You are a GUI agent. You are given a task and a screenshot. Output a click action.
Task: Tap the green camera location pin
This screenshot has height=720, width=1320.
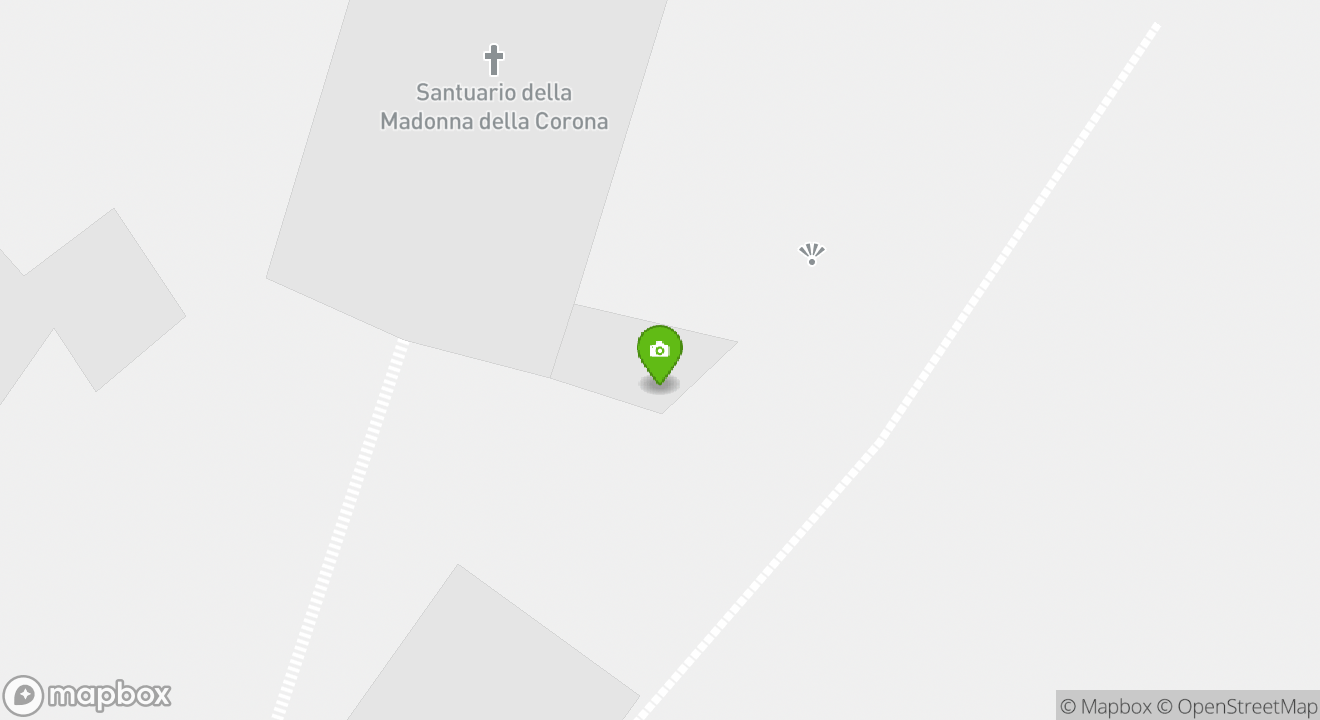point(659,352)
